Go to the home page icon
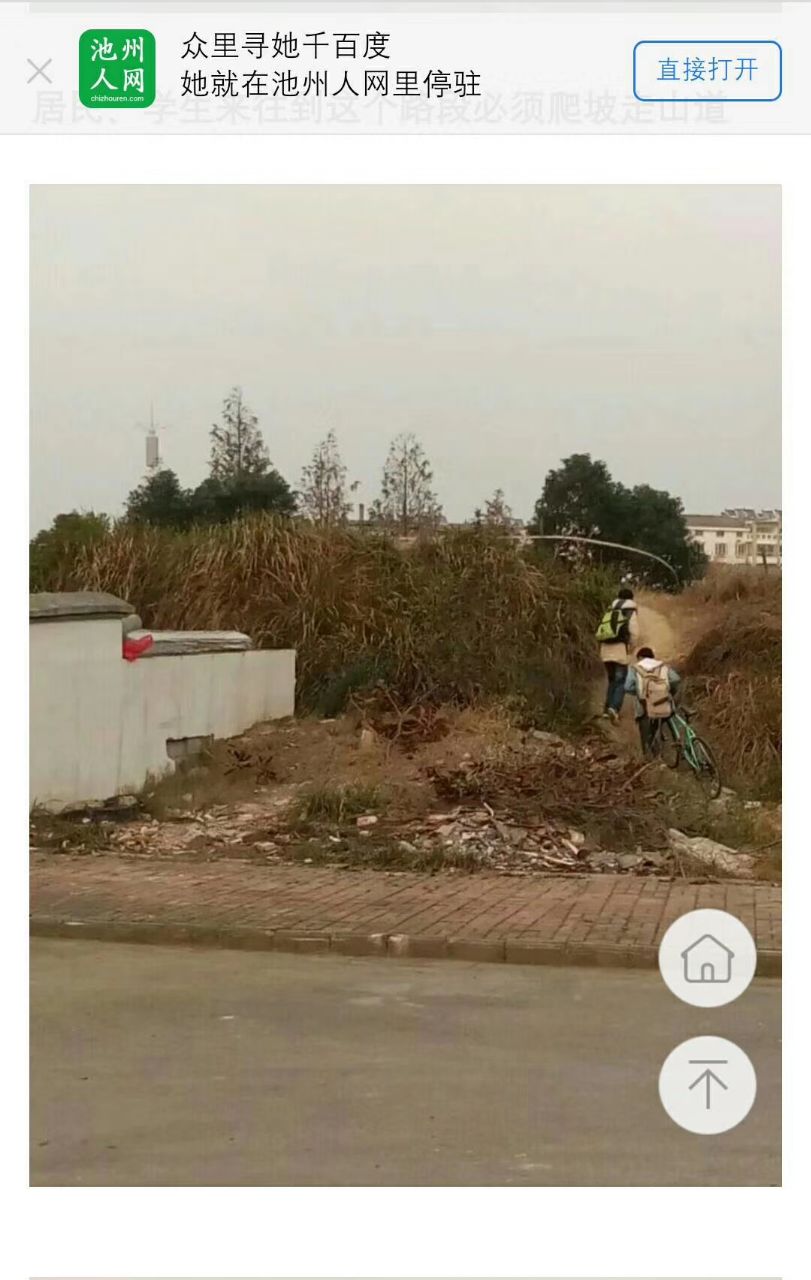 click(707, 958)
